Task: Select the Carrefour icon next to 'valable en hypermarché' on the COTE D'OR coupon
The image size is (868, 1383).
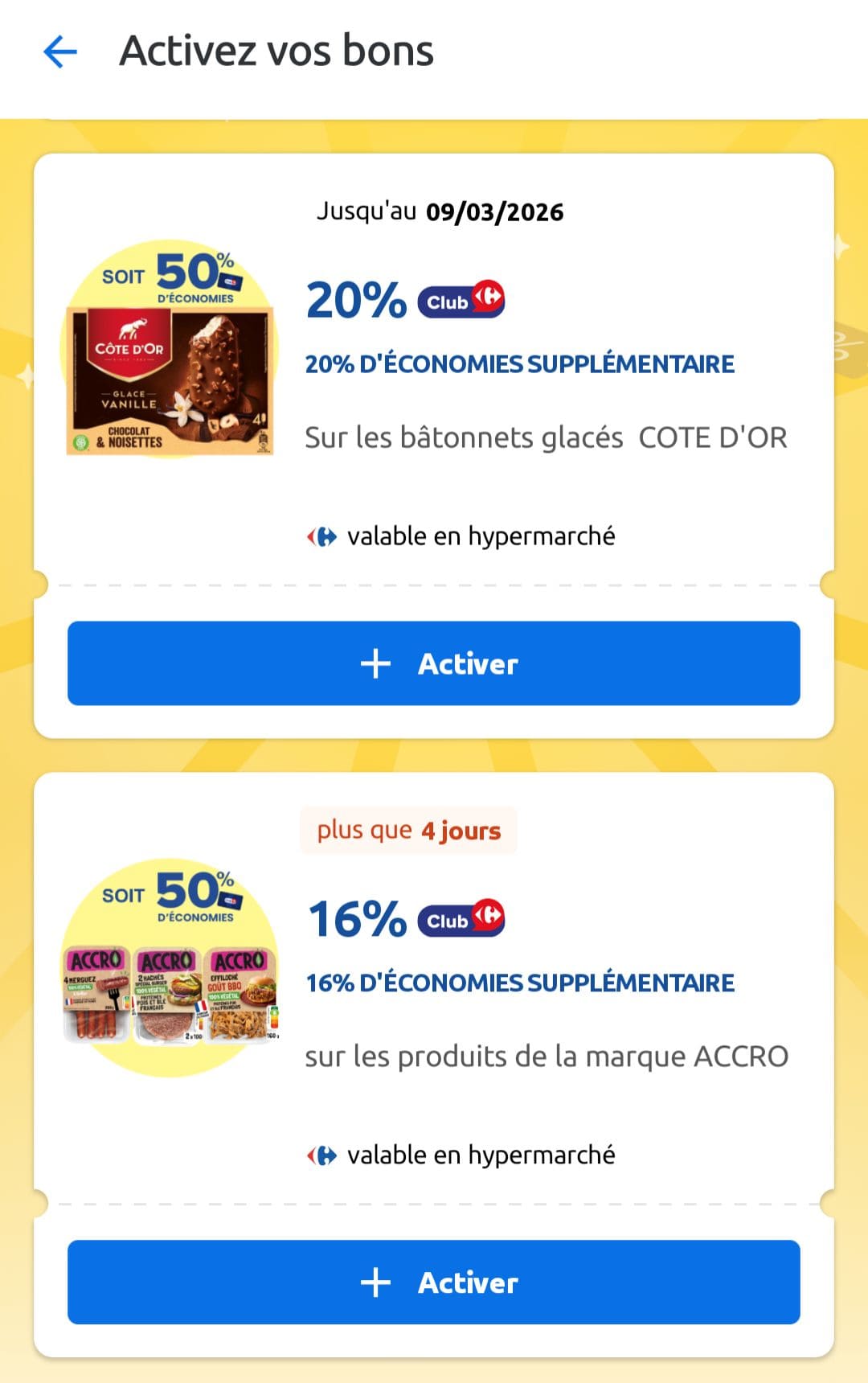Action: click(321, 536)
